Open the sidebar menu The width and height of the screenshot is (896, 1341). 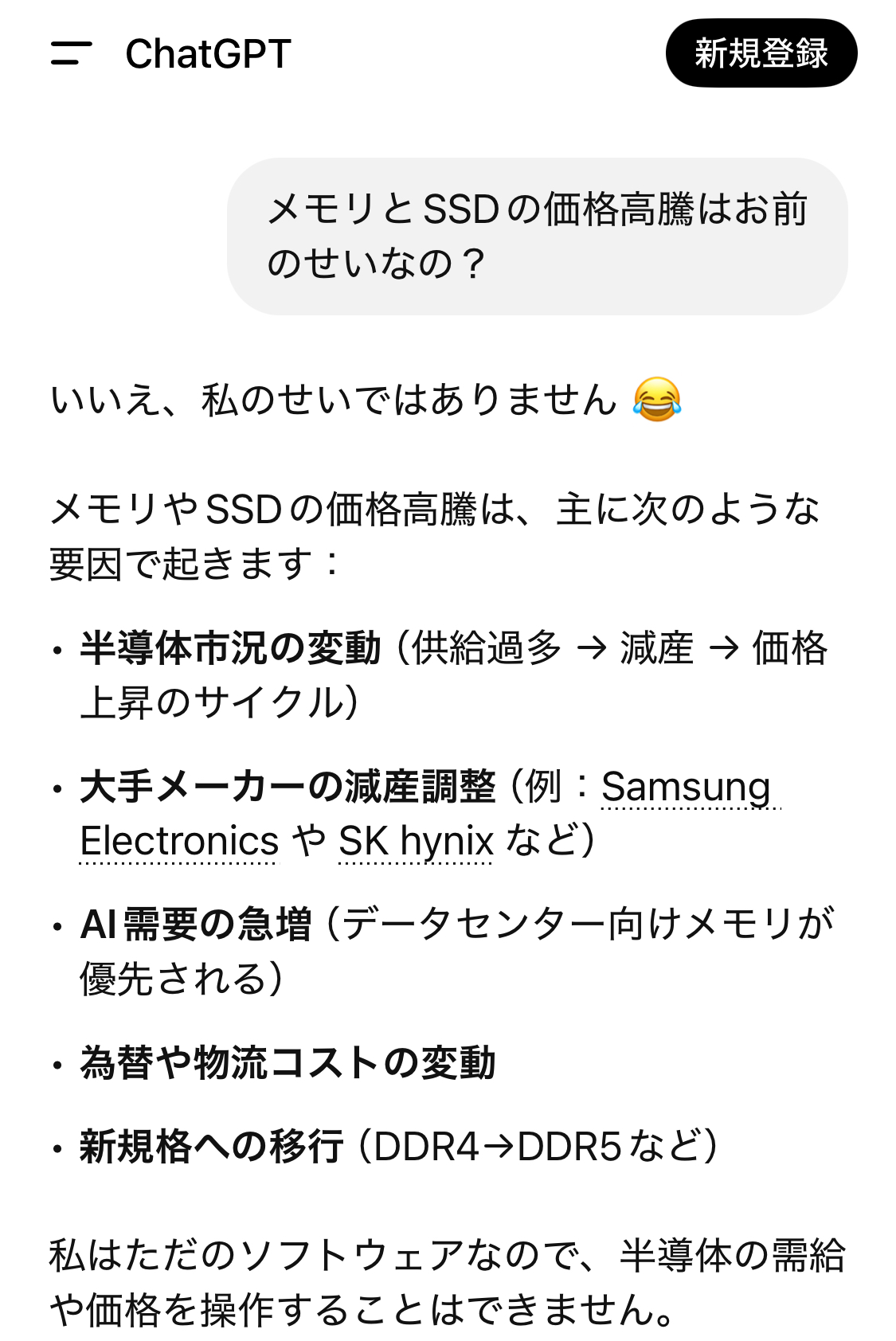click(71, 53)
